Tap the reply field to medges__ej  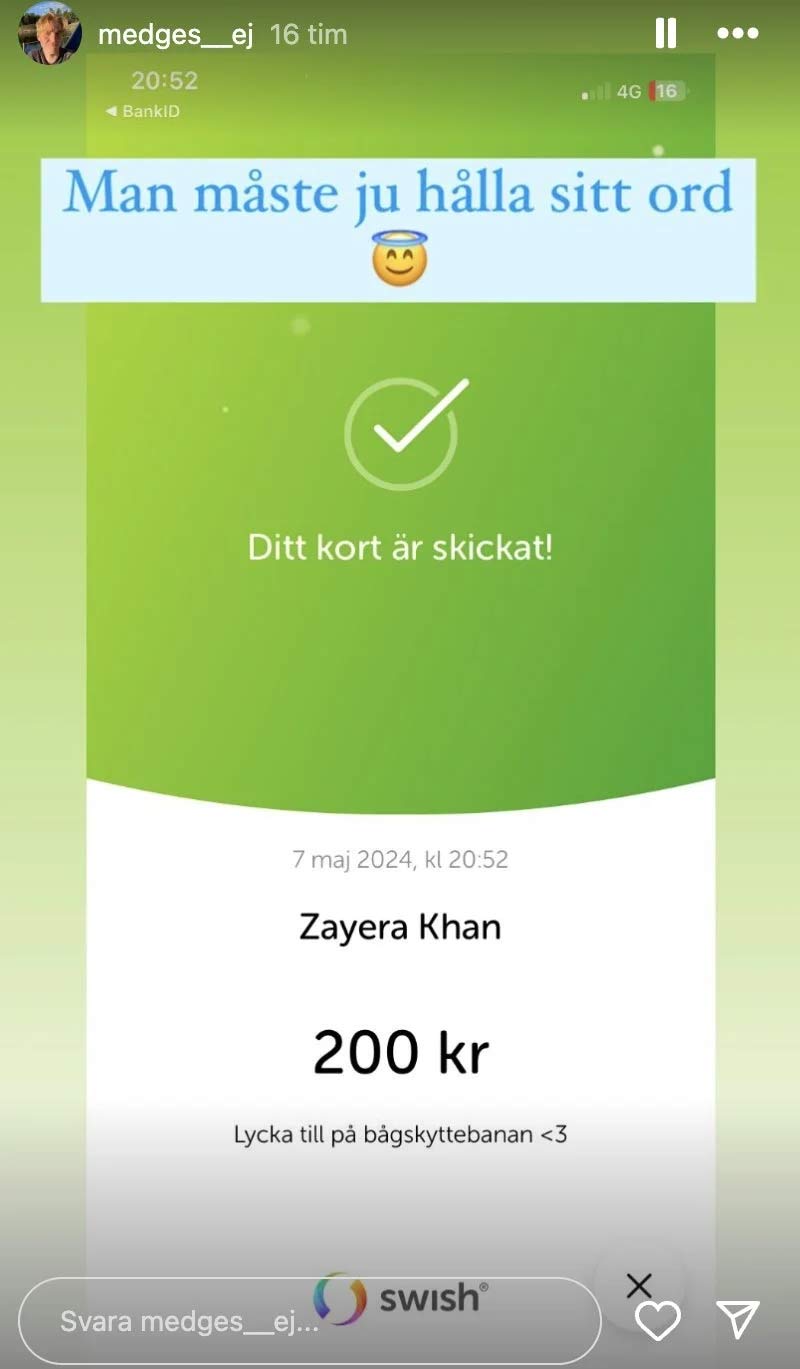[300, 1320]
